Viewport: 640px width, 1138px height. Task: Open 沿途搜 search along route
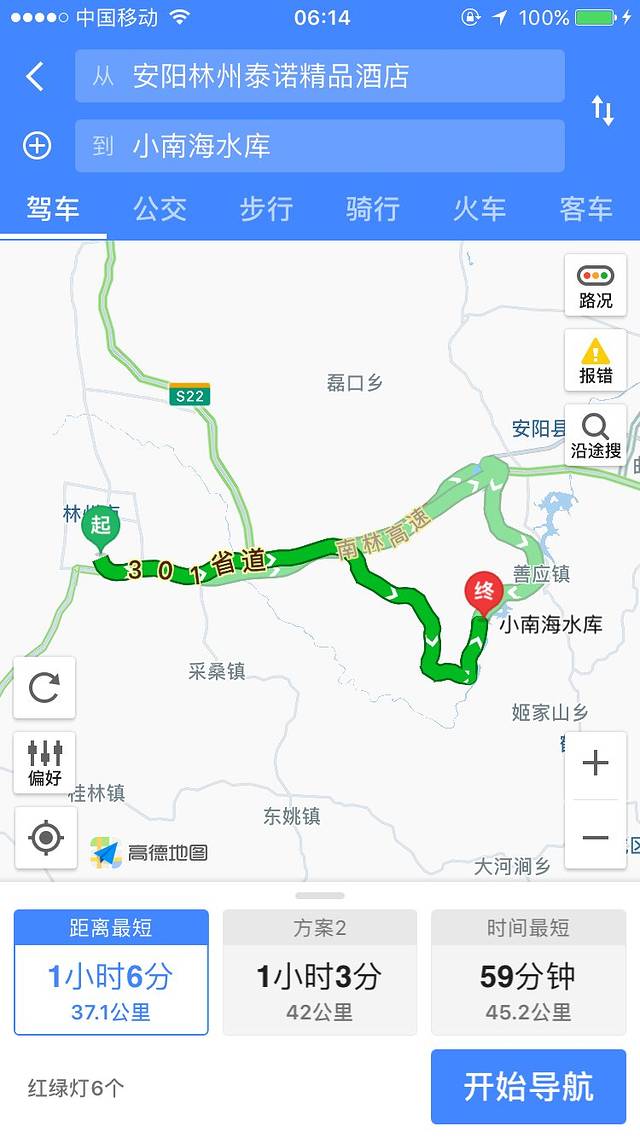point(595,436)
